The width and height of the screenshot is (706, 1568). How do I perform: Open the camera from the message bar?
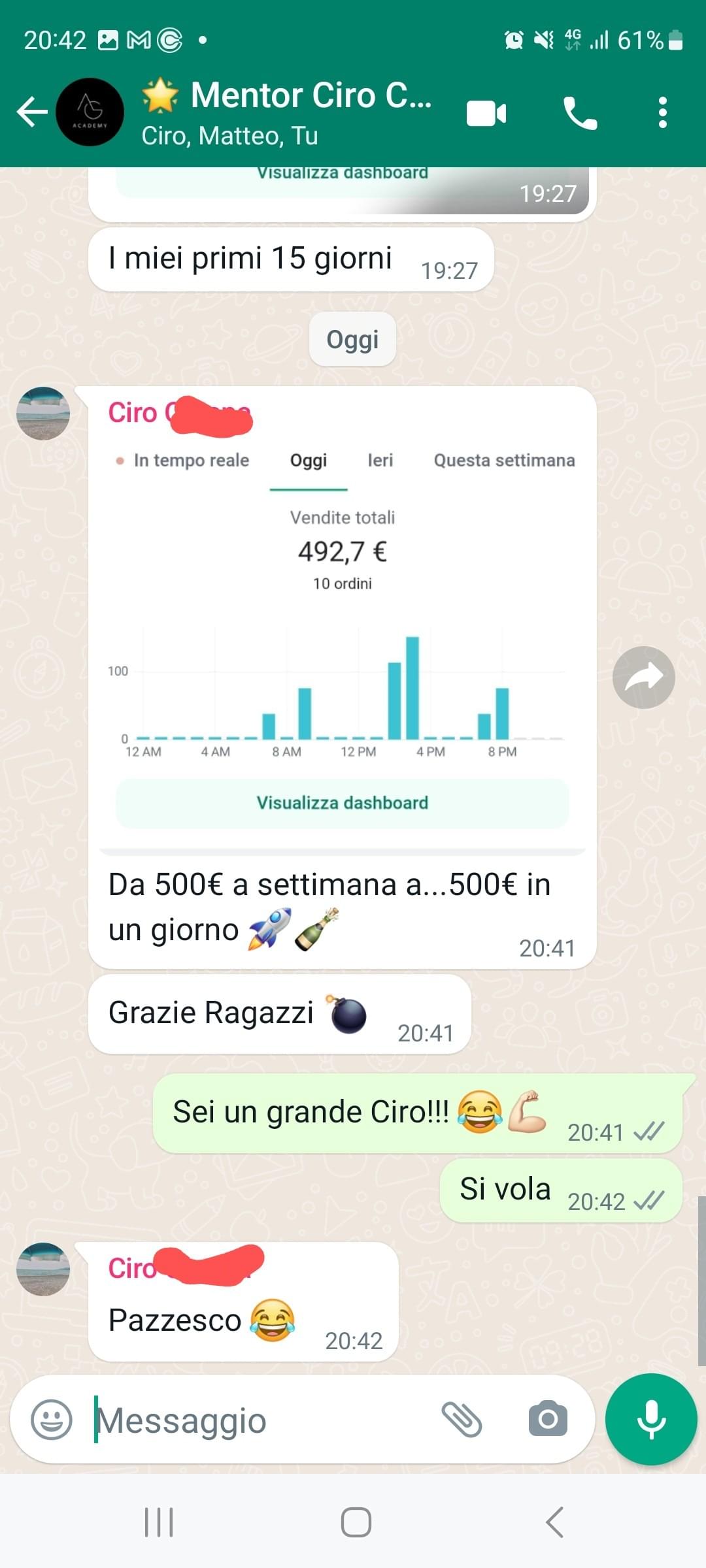coord(548,1418)
